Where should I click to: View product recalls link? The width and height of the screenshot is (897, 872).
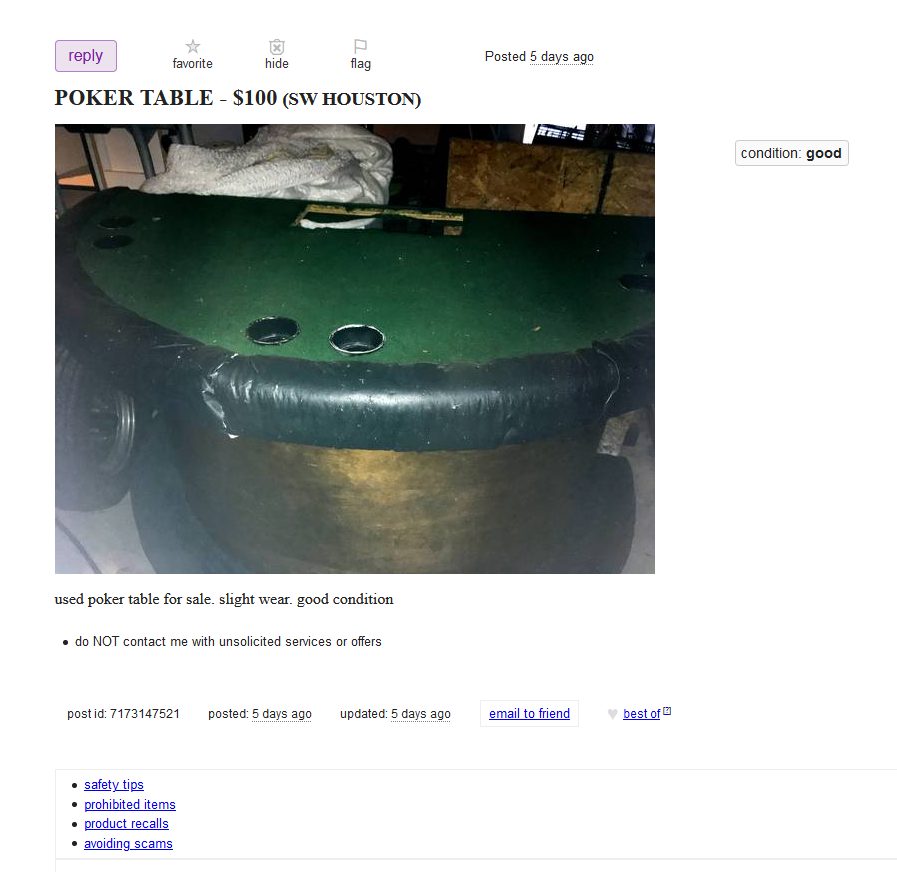click(126, 824)
